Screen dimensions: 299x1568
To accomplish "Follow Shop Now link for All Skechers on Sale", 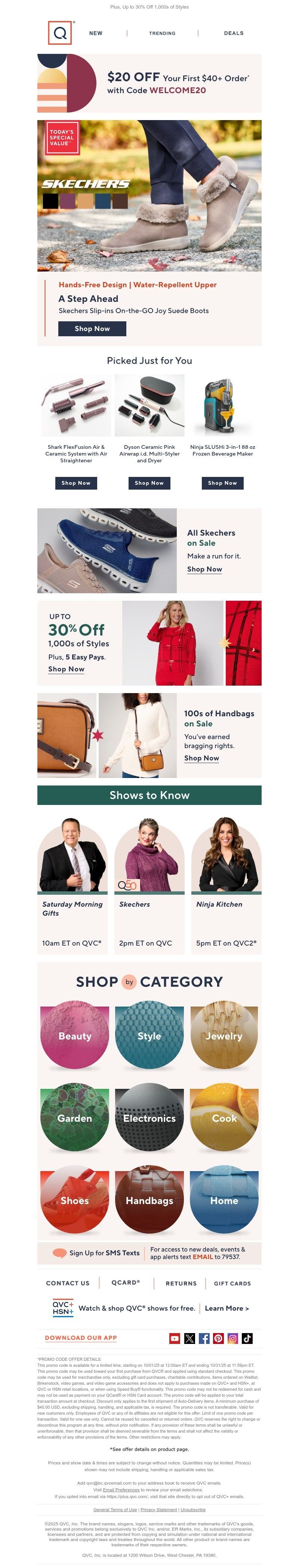I will click(204, 569).
